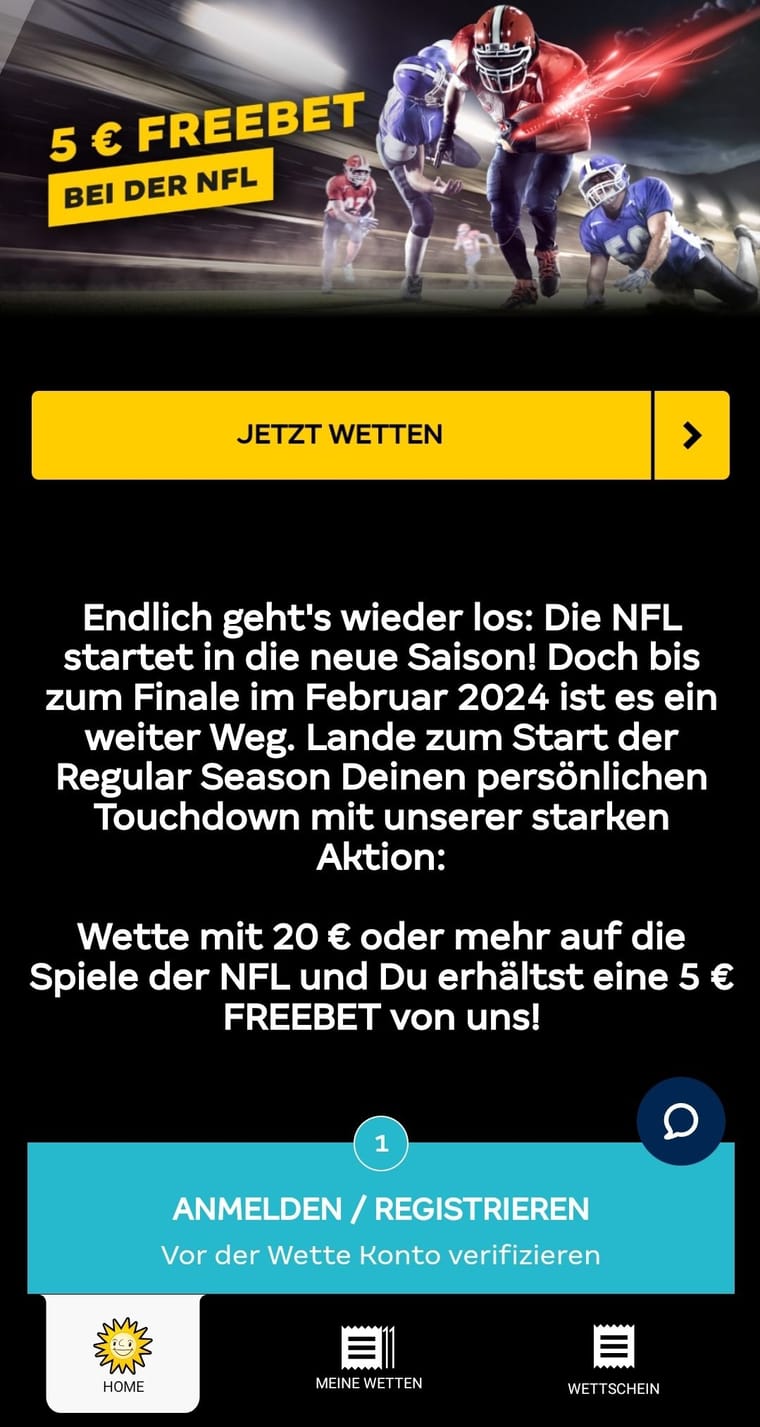
Task: Go to the Home tab
Action: tap(123, 1355)
